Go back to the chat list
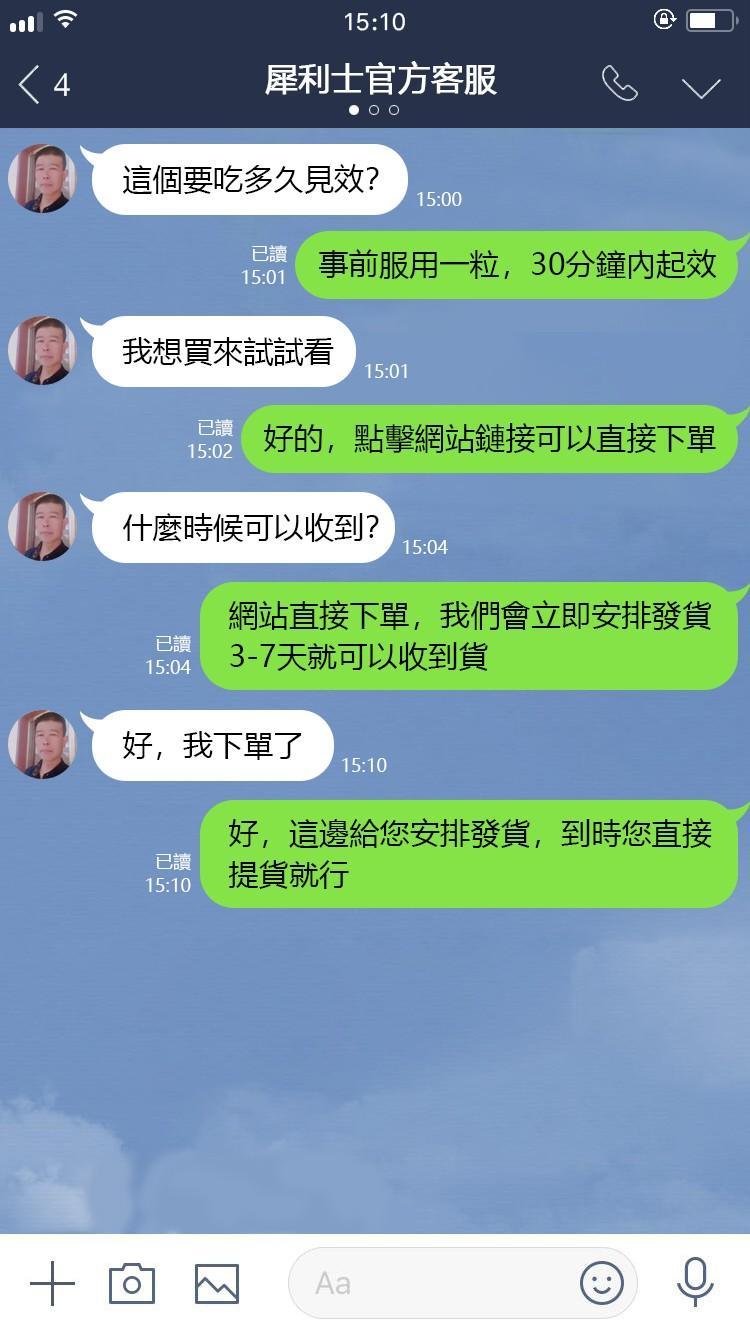The width and height of the screenshot is (750, 1334). click(x=42, y=85)
